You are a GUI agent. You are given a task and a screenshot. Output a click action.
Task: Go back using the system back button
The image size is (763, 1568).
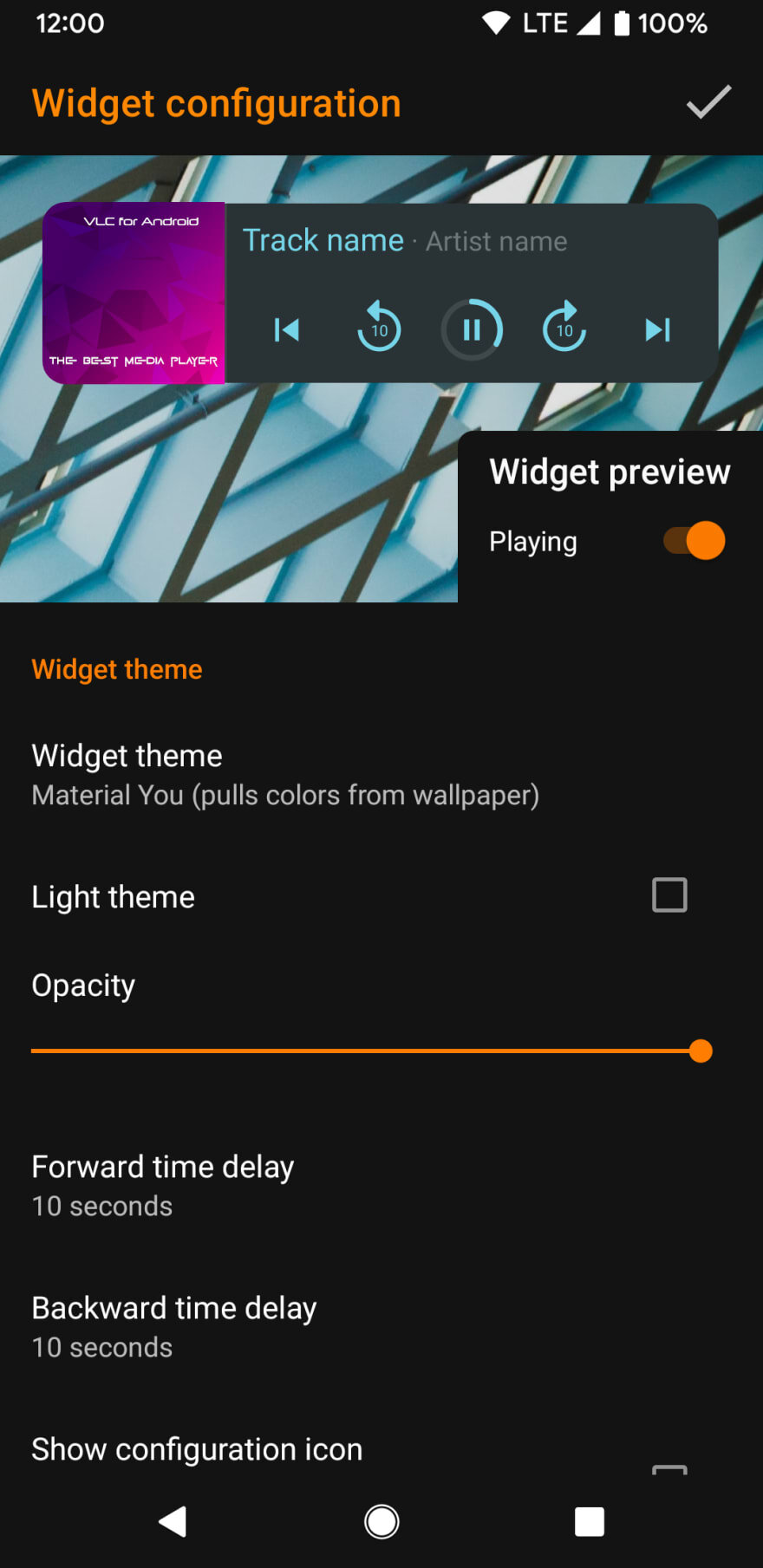(173, 1521)
